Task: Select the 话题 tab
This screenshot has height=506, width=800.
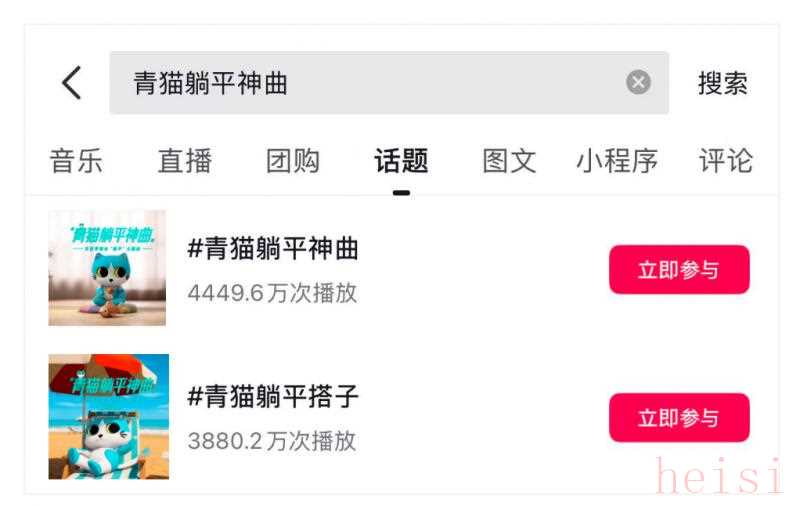Action: [x=401, y=161]
